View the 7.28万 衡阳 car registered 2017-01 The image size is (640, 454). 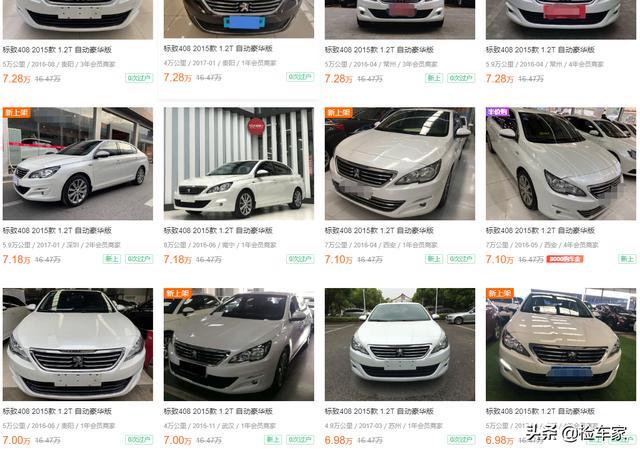coord(238,14)
